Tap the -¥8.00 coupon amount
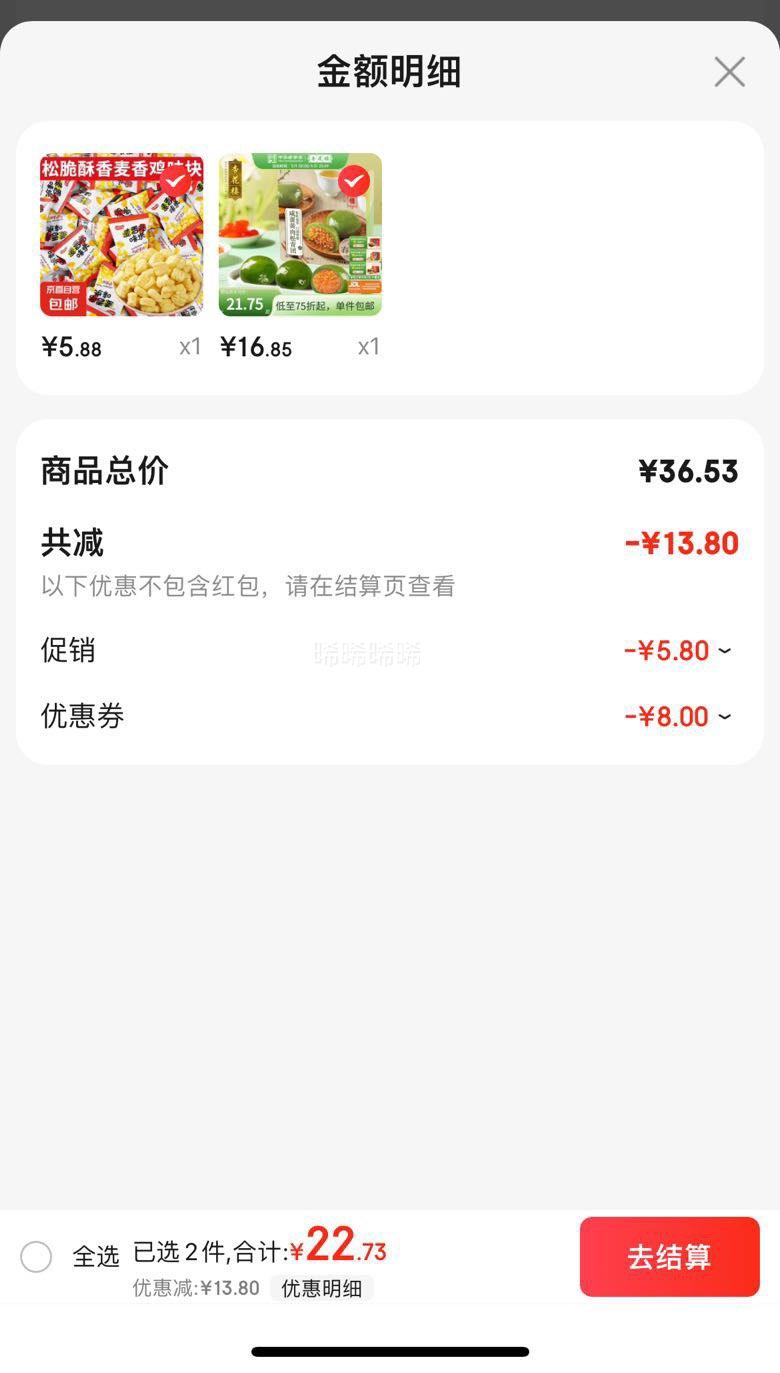 coord(676,716)
